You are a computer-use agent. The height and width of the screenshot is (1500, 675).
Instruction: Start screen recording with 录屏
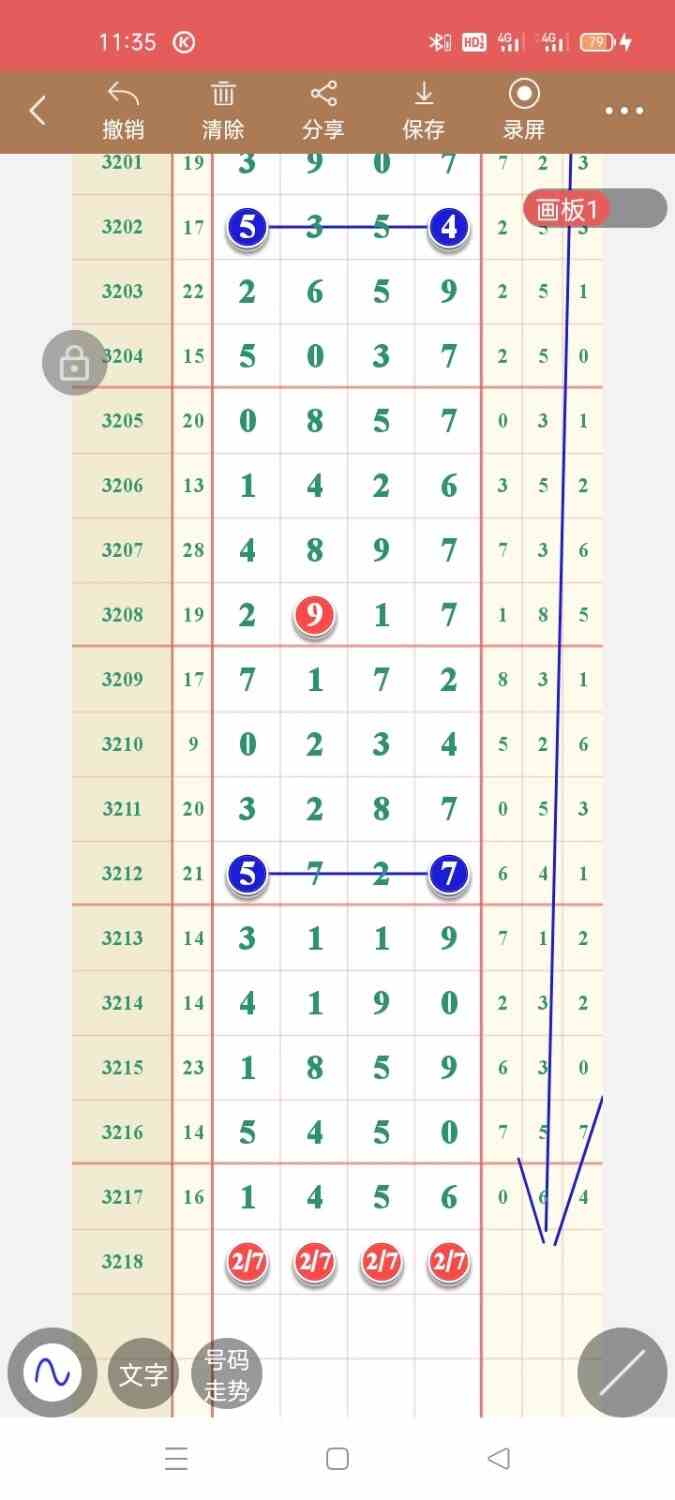pos(524,111)
